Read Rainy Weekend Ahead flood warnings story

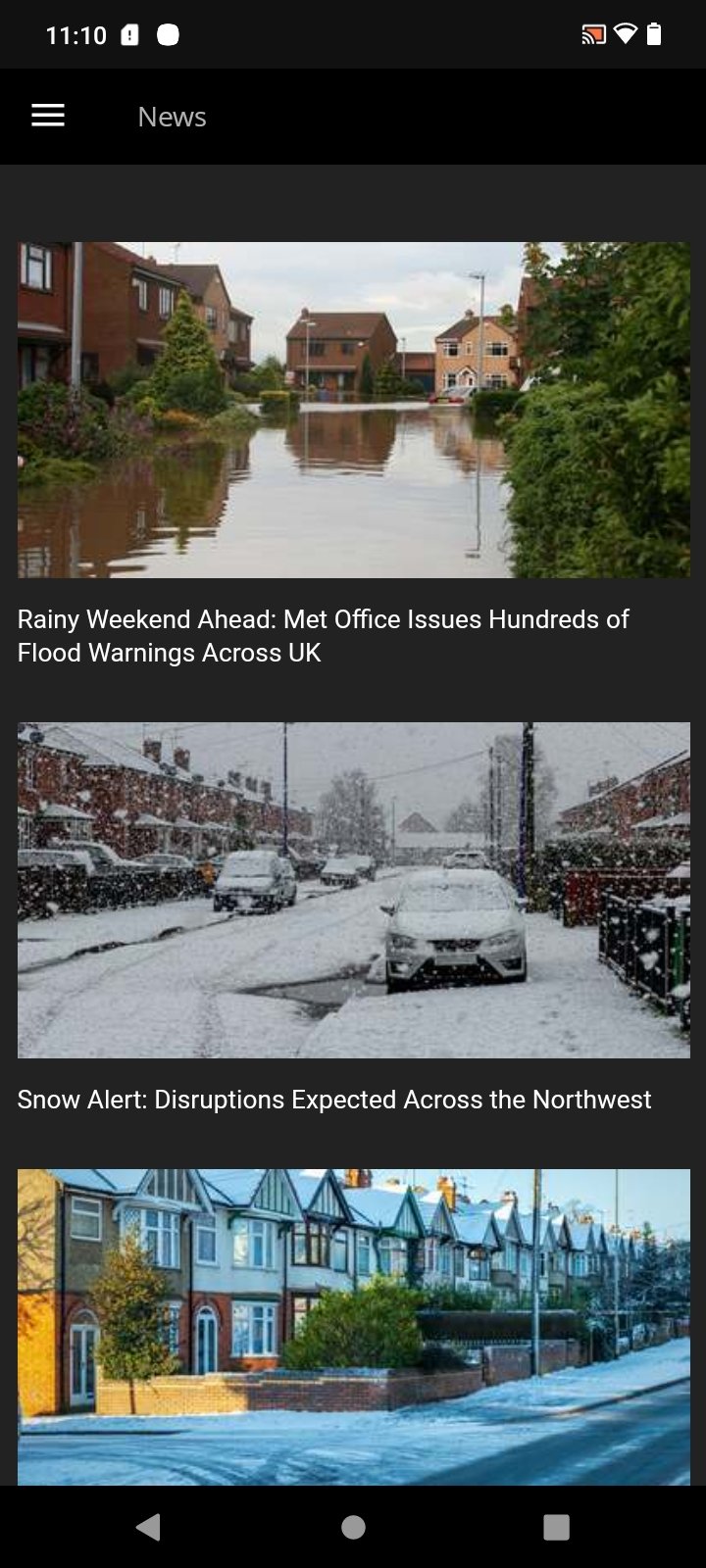click(324, 636)
